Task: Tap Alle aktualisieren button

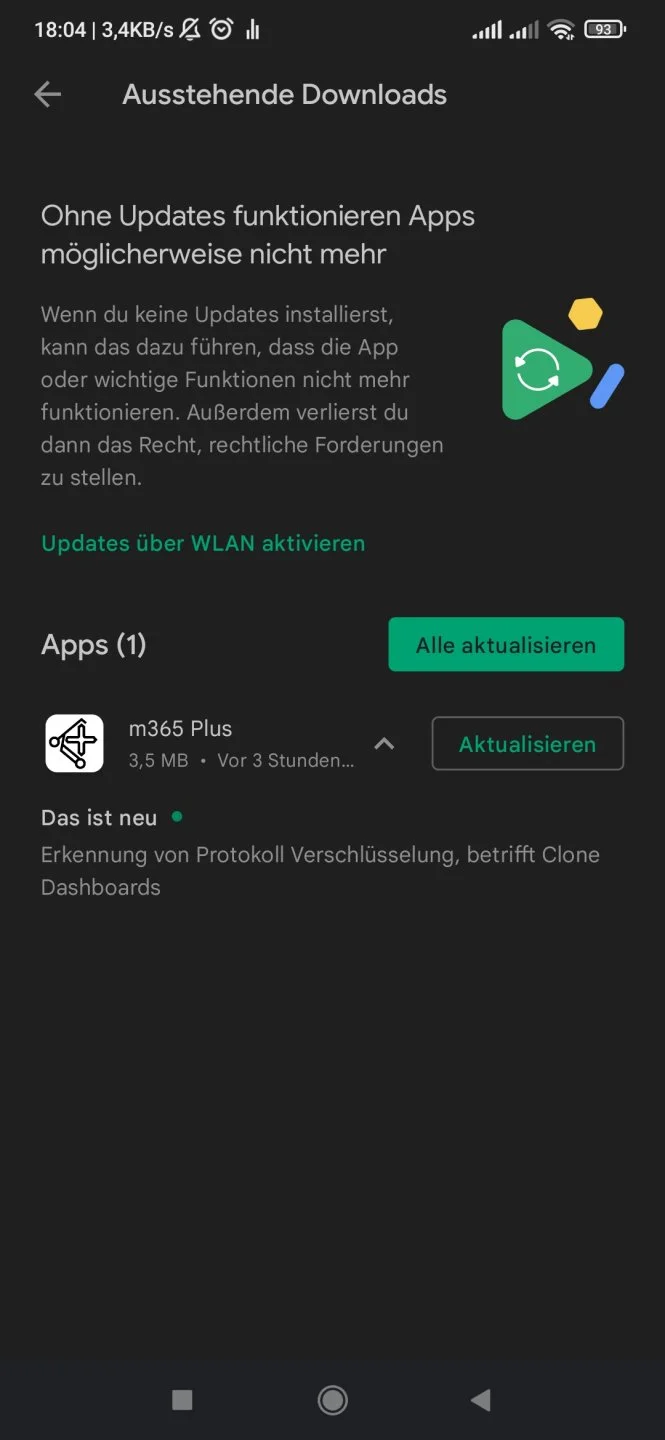Action: [x=506, y=645]
